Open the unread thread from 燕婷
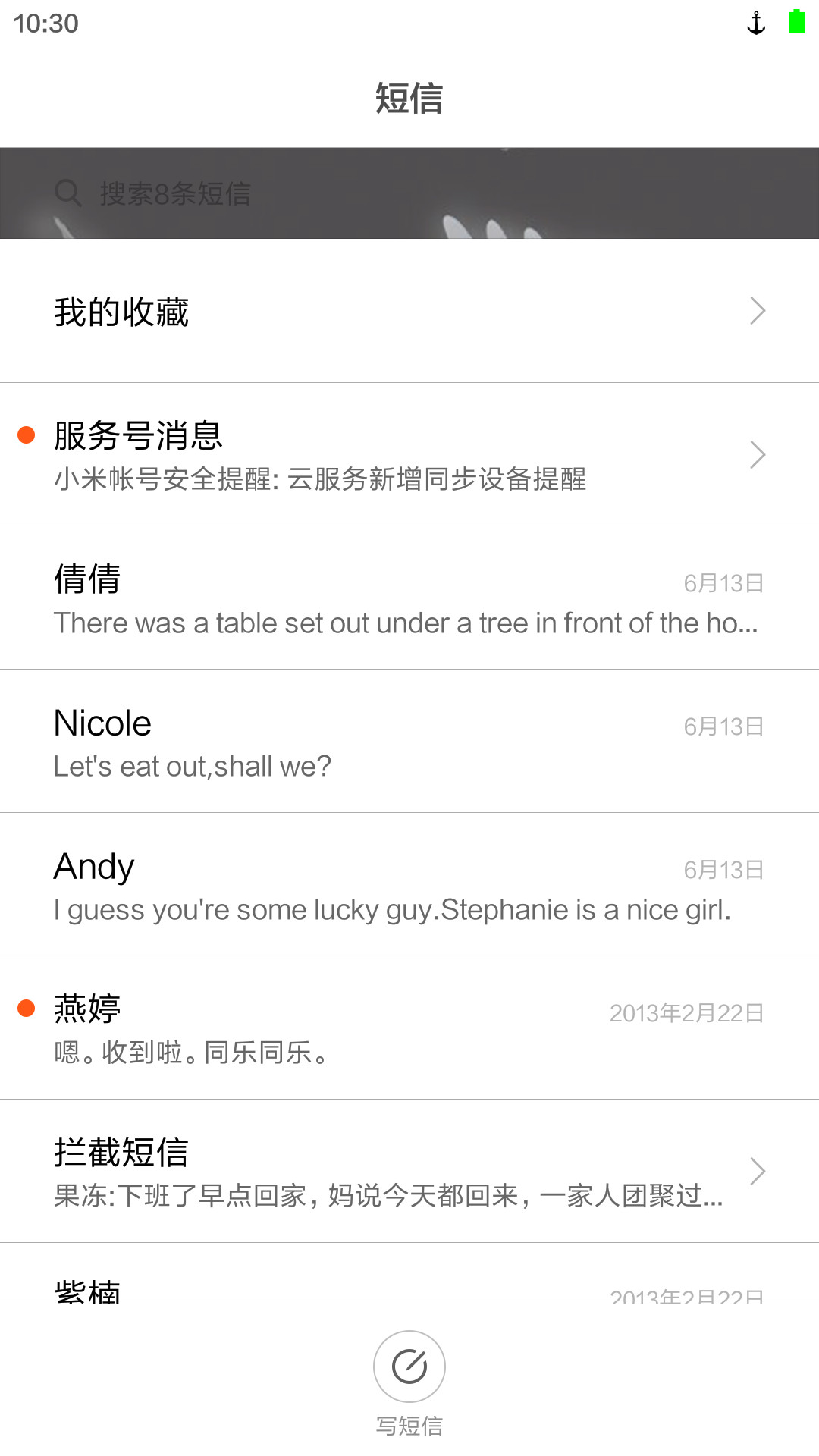 [409, 1028]
